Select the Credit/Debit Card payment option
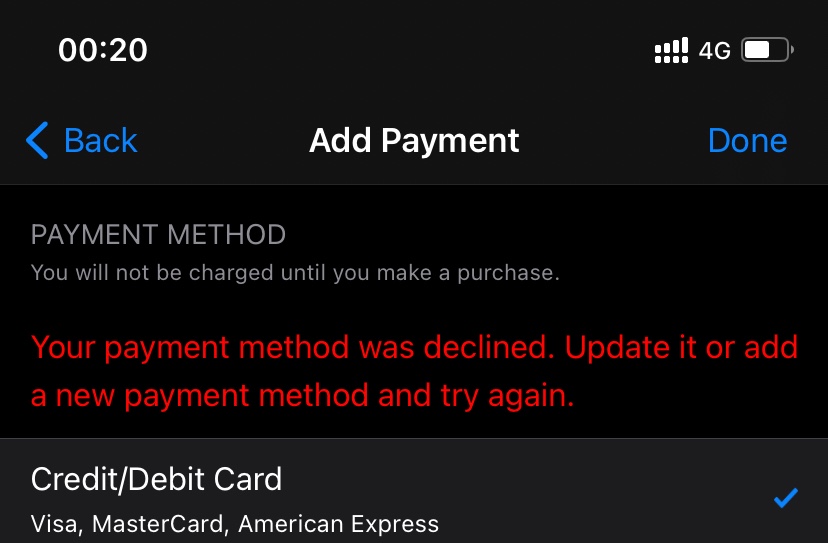The image size is (828, 543). tap(400, 498)
